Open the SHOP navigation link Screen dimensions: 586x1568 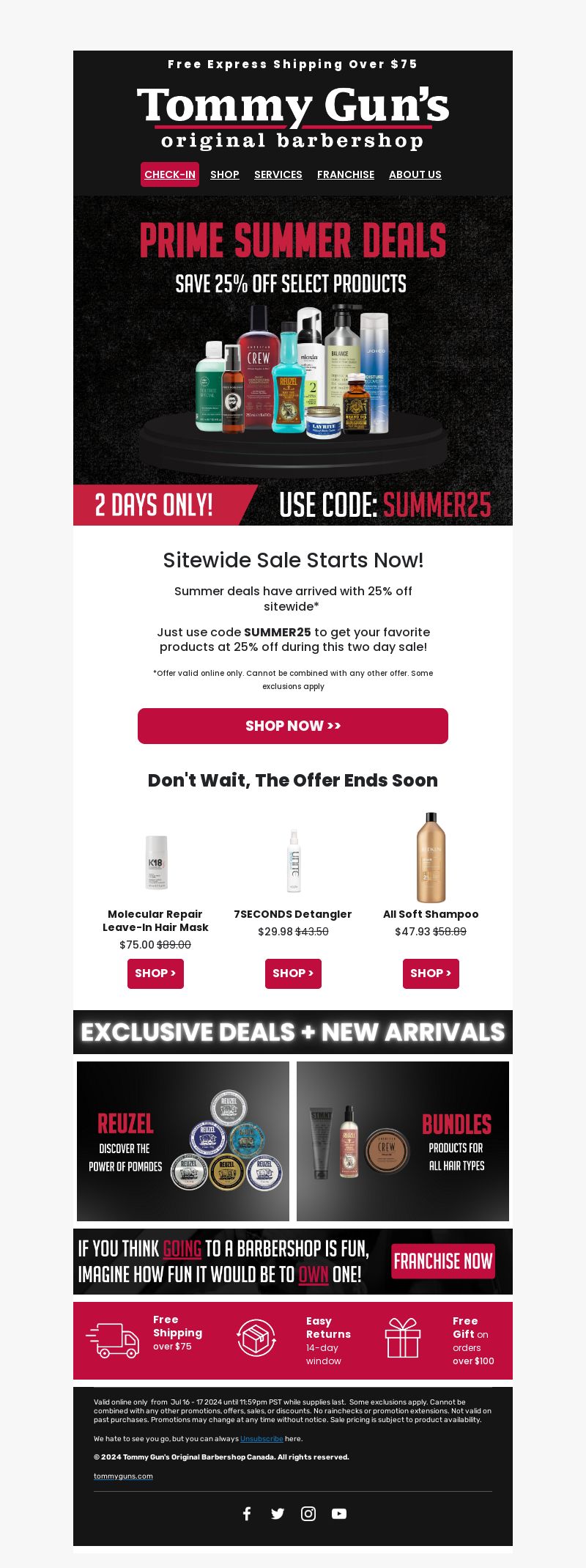225,174
